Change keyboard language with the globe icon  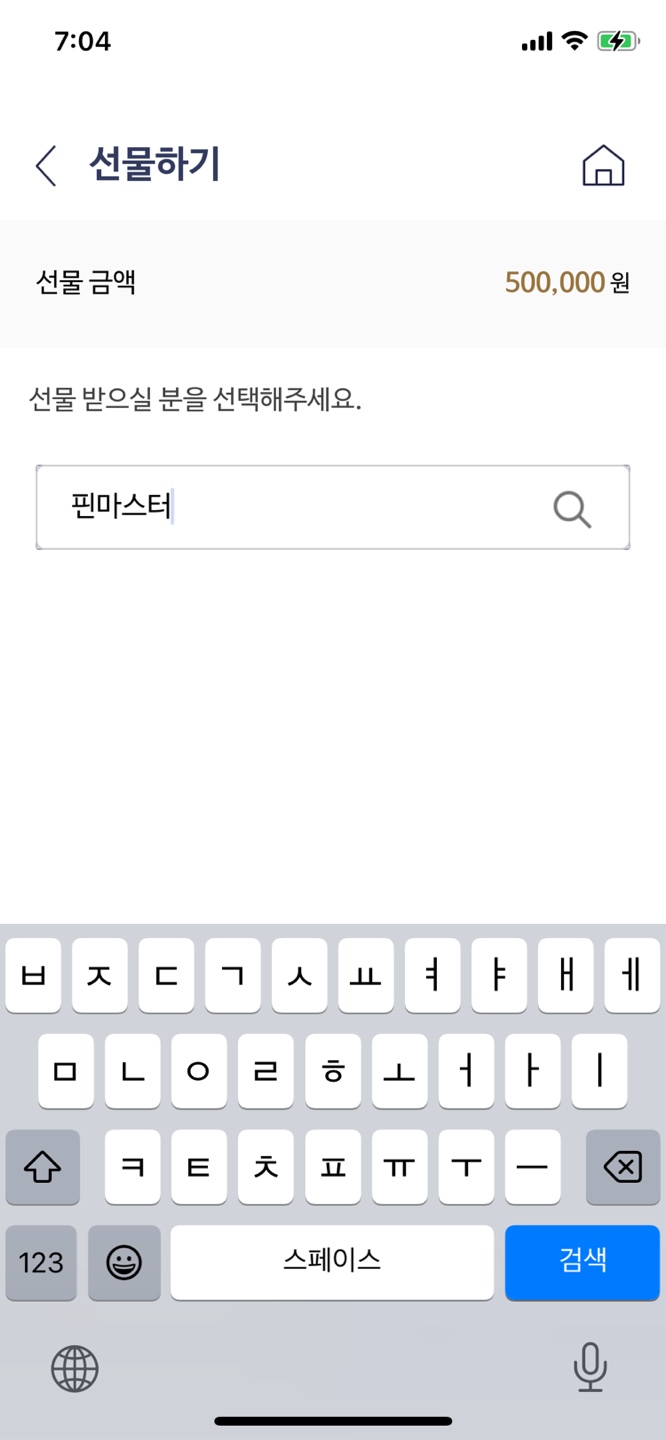(75, 1368)
